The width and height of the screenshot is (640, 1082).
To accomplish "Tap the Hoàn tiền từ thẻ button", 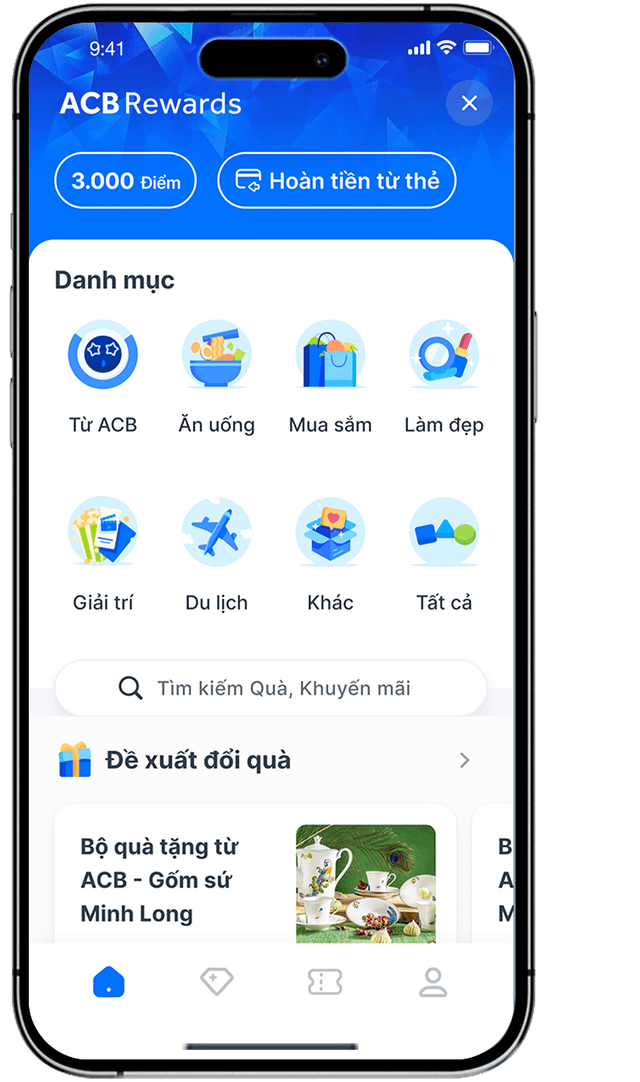I will 336,181.
